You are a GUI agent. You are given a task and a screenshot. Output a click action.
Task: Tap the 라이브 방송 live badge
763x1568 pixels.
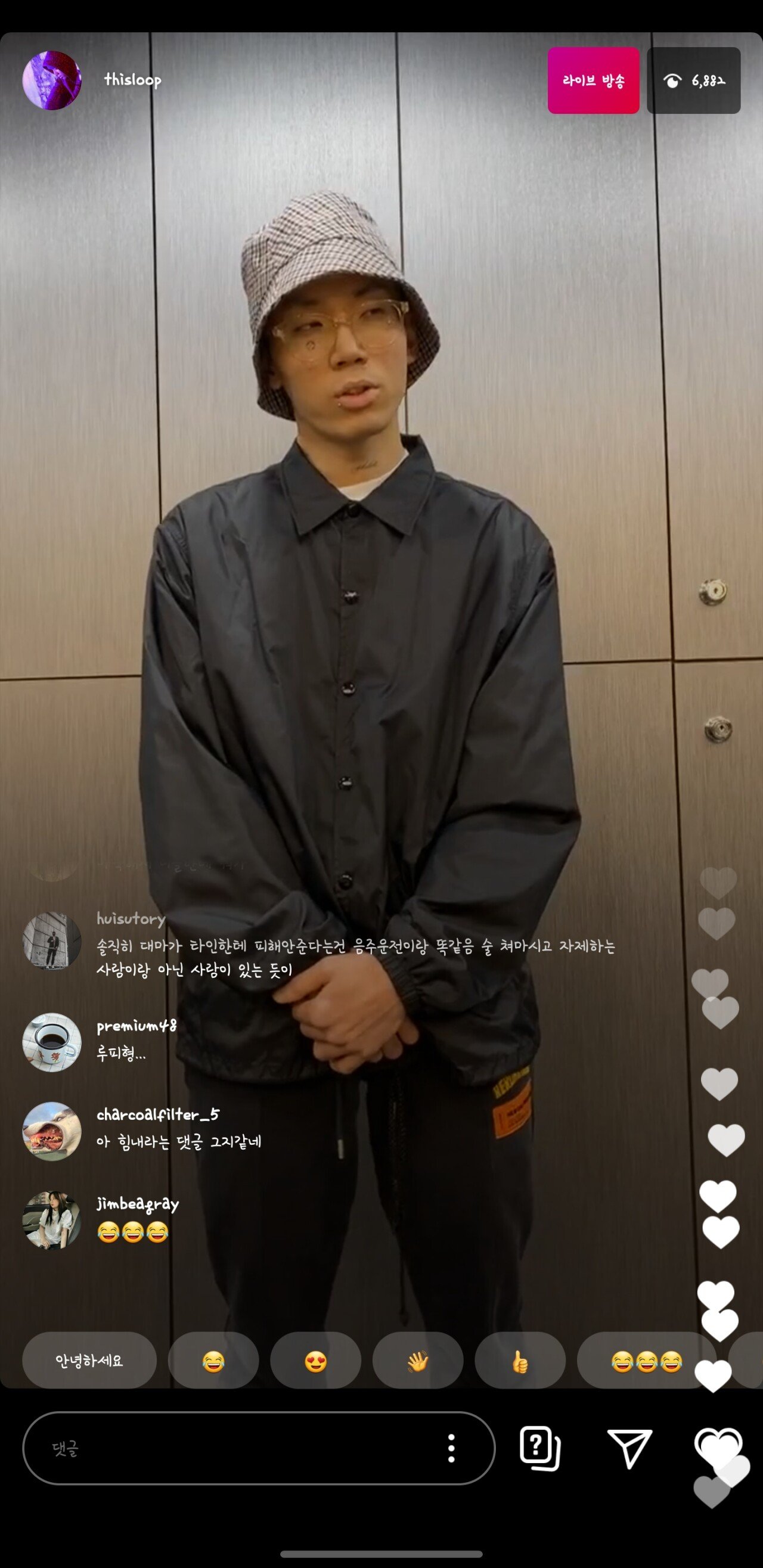tap(593, 80)
